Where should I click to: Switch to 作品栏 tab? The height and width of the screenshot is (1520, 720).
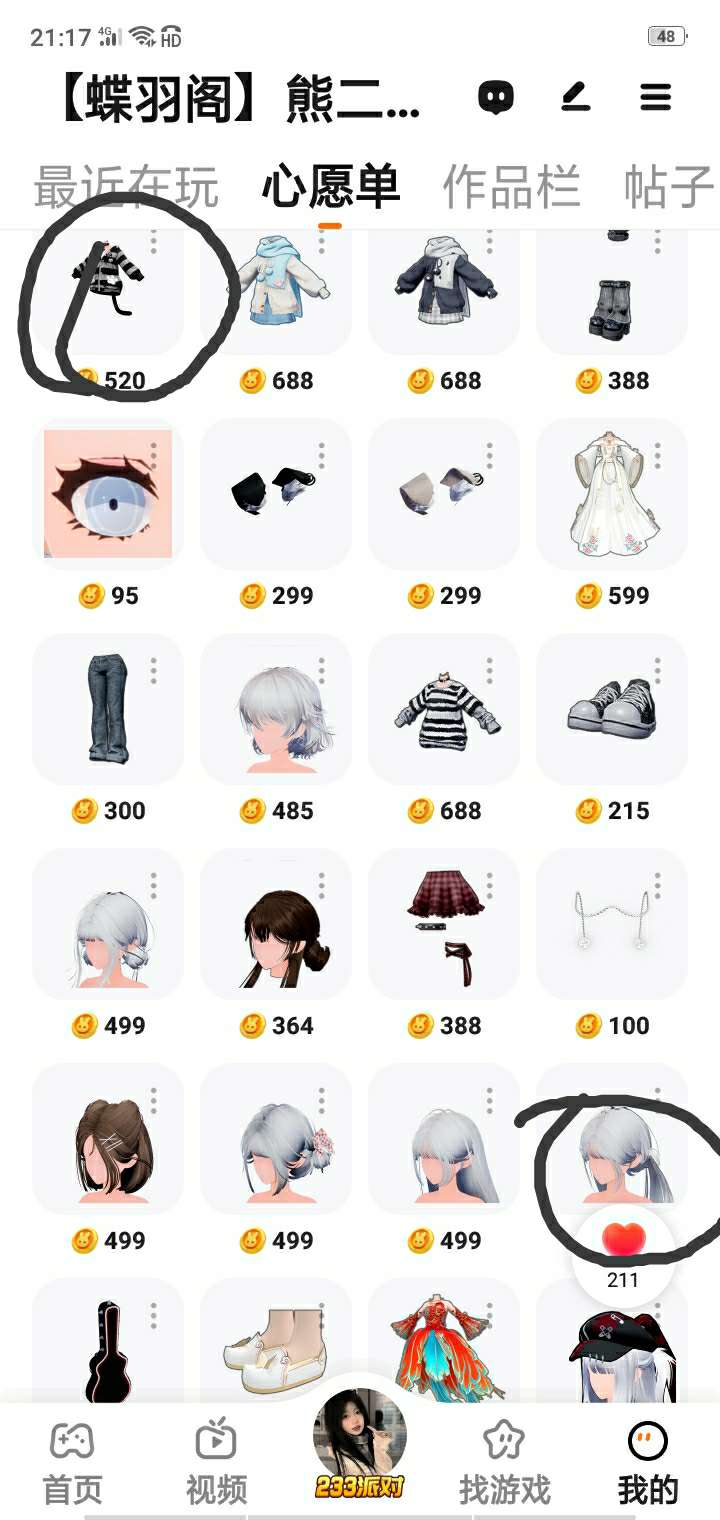[511, 186]
